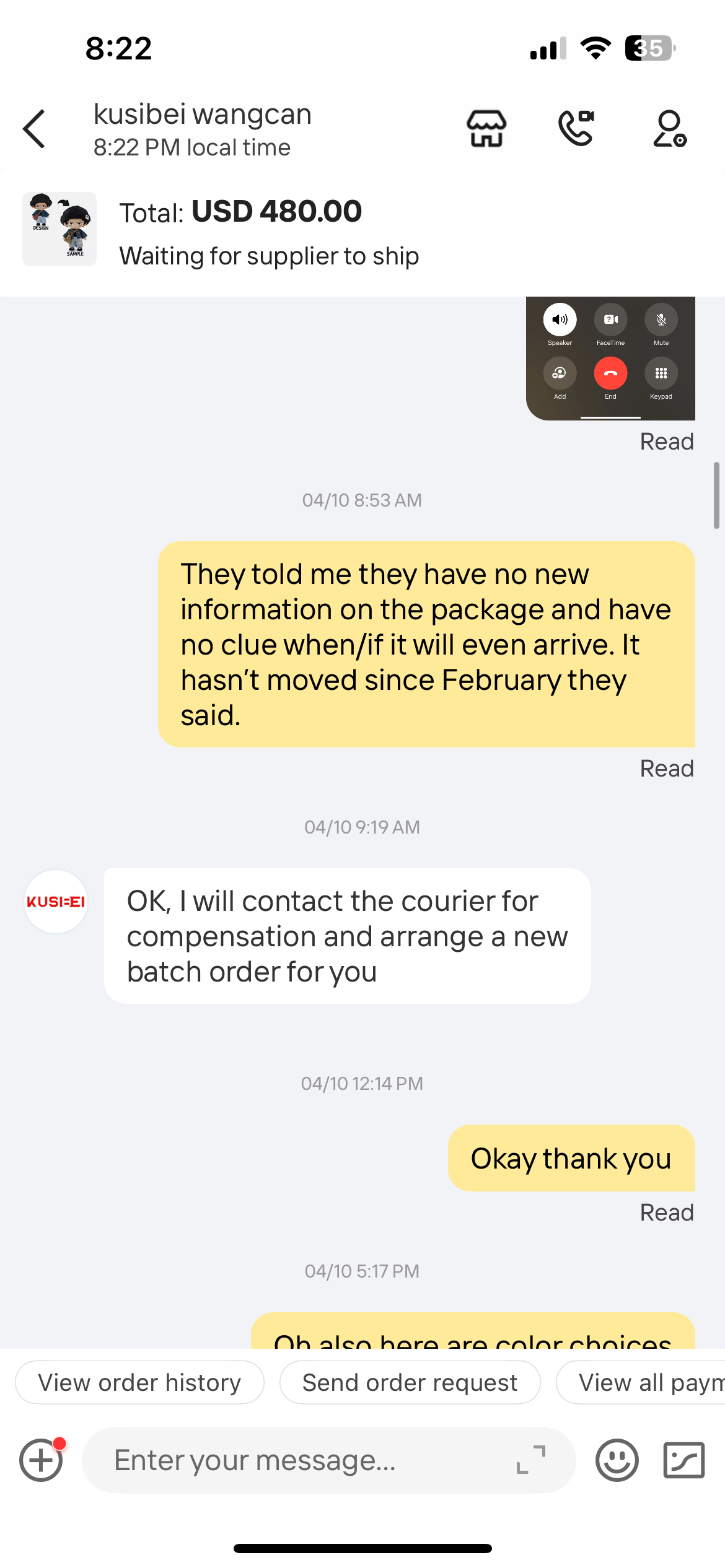Screen dimensions: 725x1568
Task: Open the plus attachment menu
Action: point(42,1460)
